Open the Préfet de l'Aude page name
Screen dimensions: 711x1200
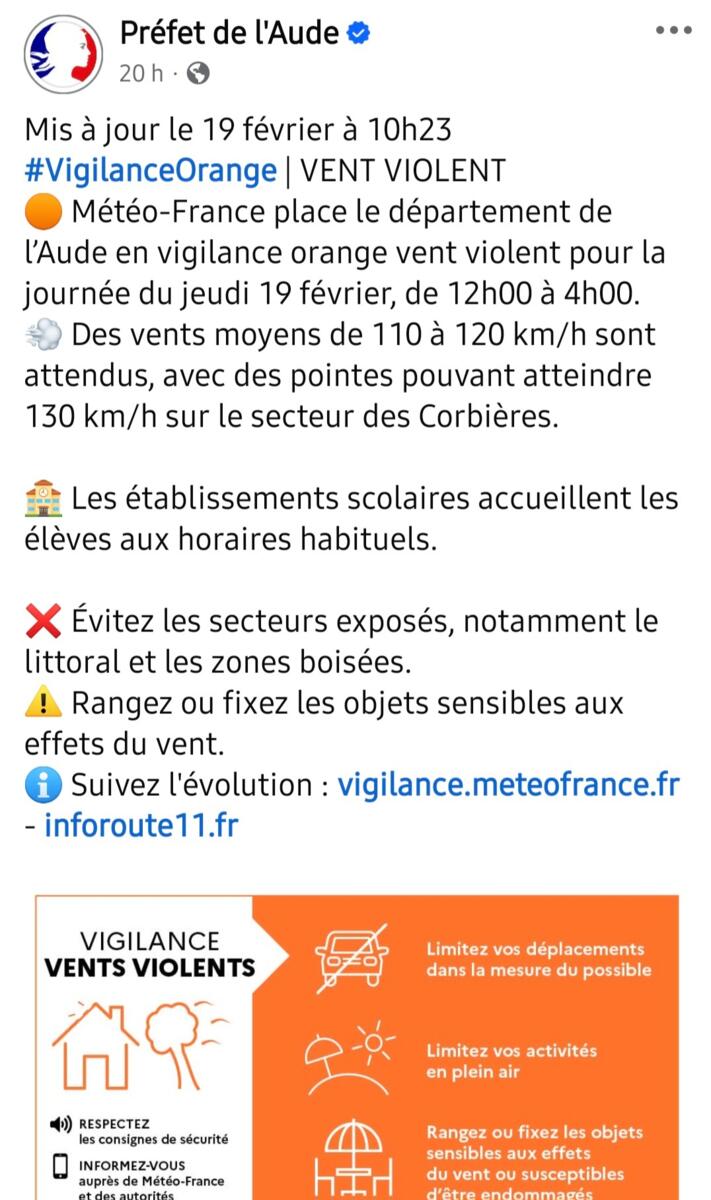(230, 33)
